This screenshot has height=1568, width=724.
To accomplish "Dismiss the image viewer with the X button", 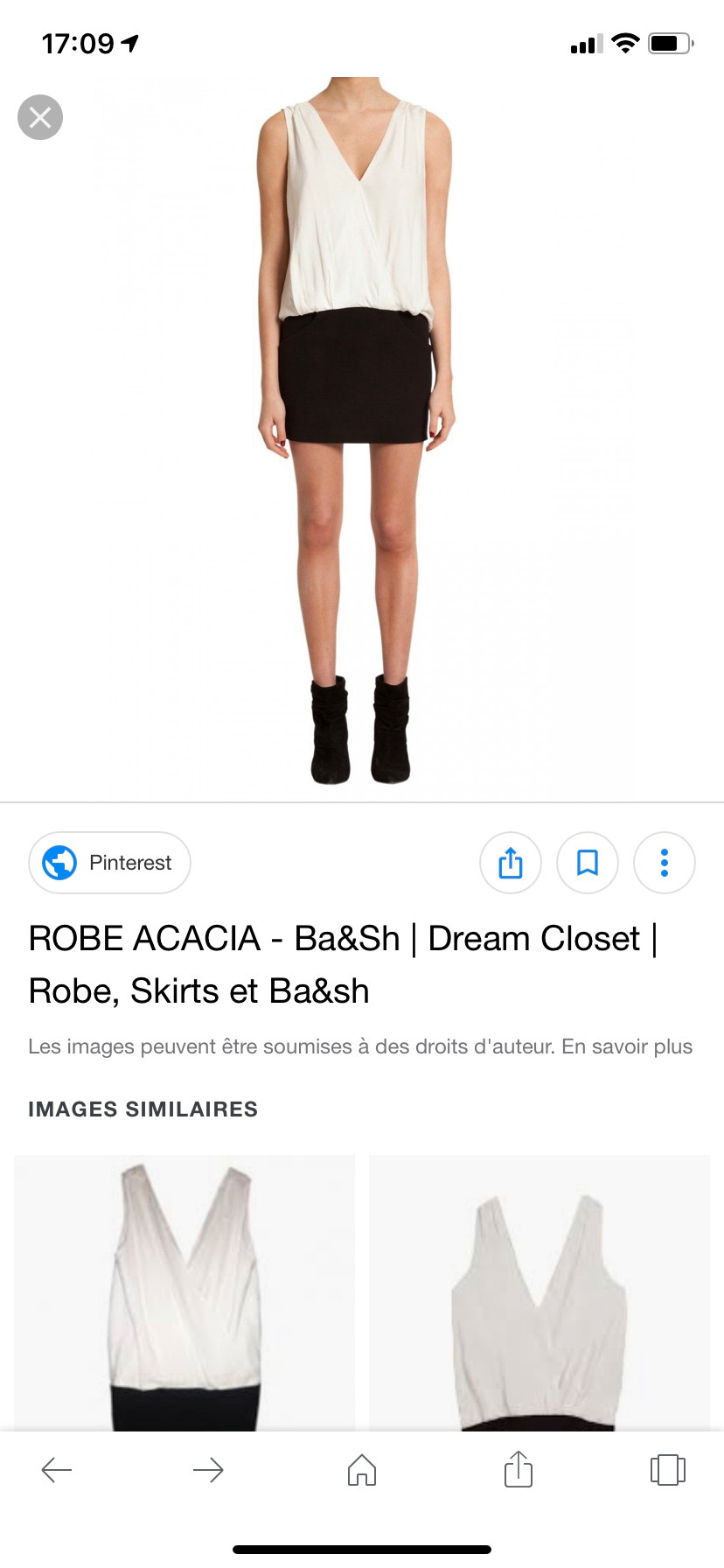I will [x=40, y=117].
